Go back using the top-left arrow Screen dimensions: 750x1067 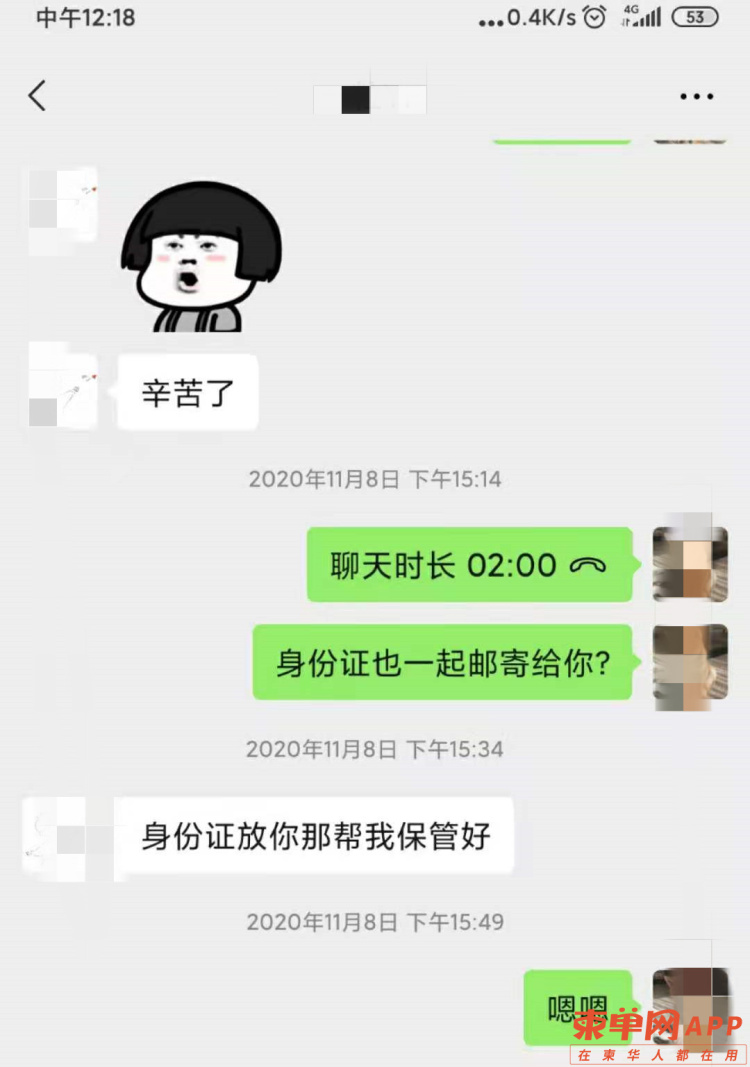coord(38,96)
